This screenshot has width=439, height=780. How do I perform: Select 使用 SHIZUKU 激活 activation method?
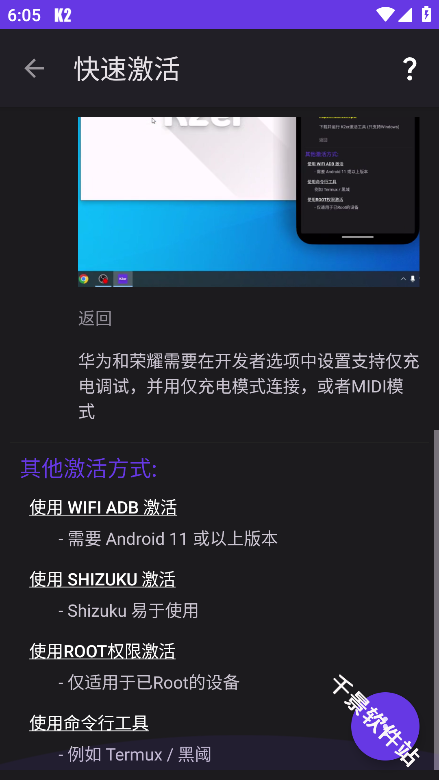pyautogui.click(x=102, y=580)
